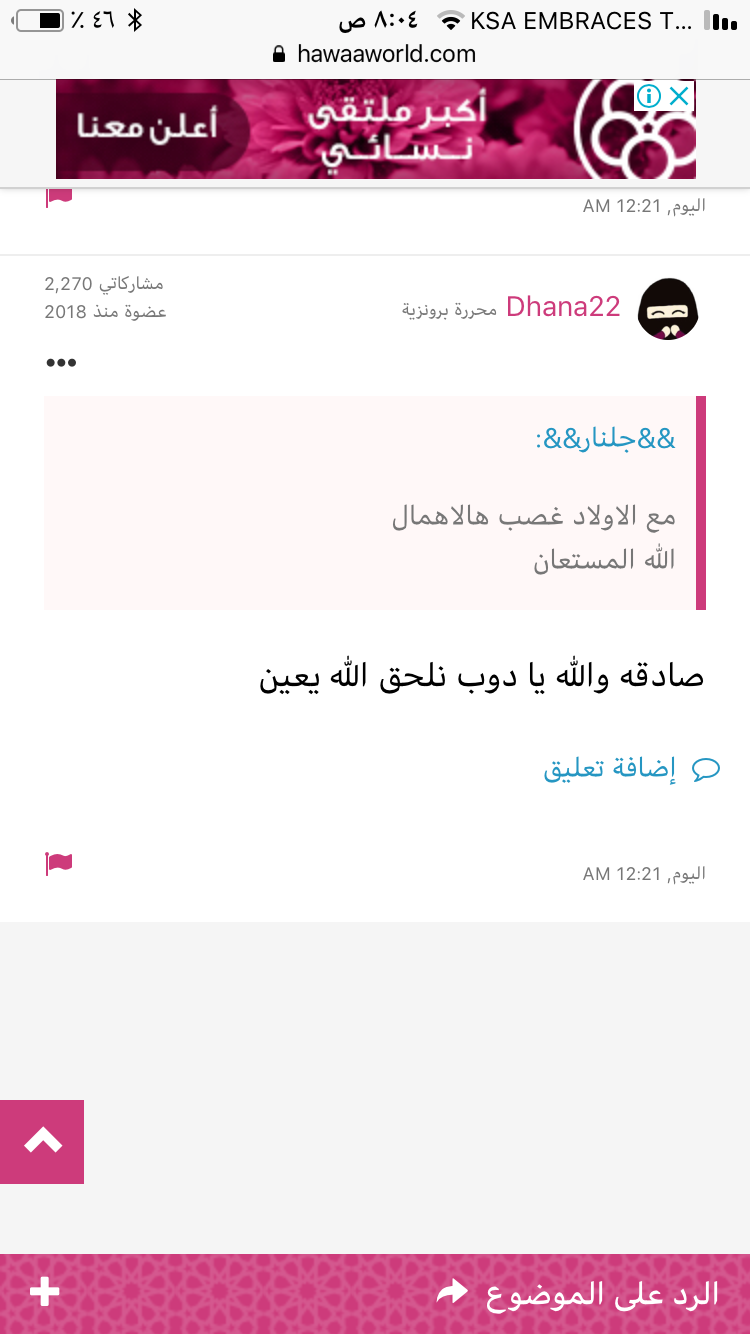Tap Dhana22's avatar picture

point(668,309)
